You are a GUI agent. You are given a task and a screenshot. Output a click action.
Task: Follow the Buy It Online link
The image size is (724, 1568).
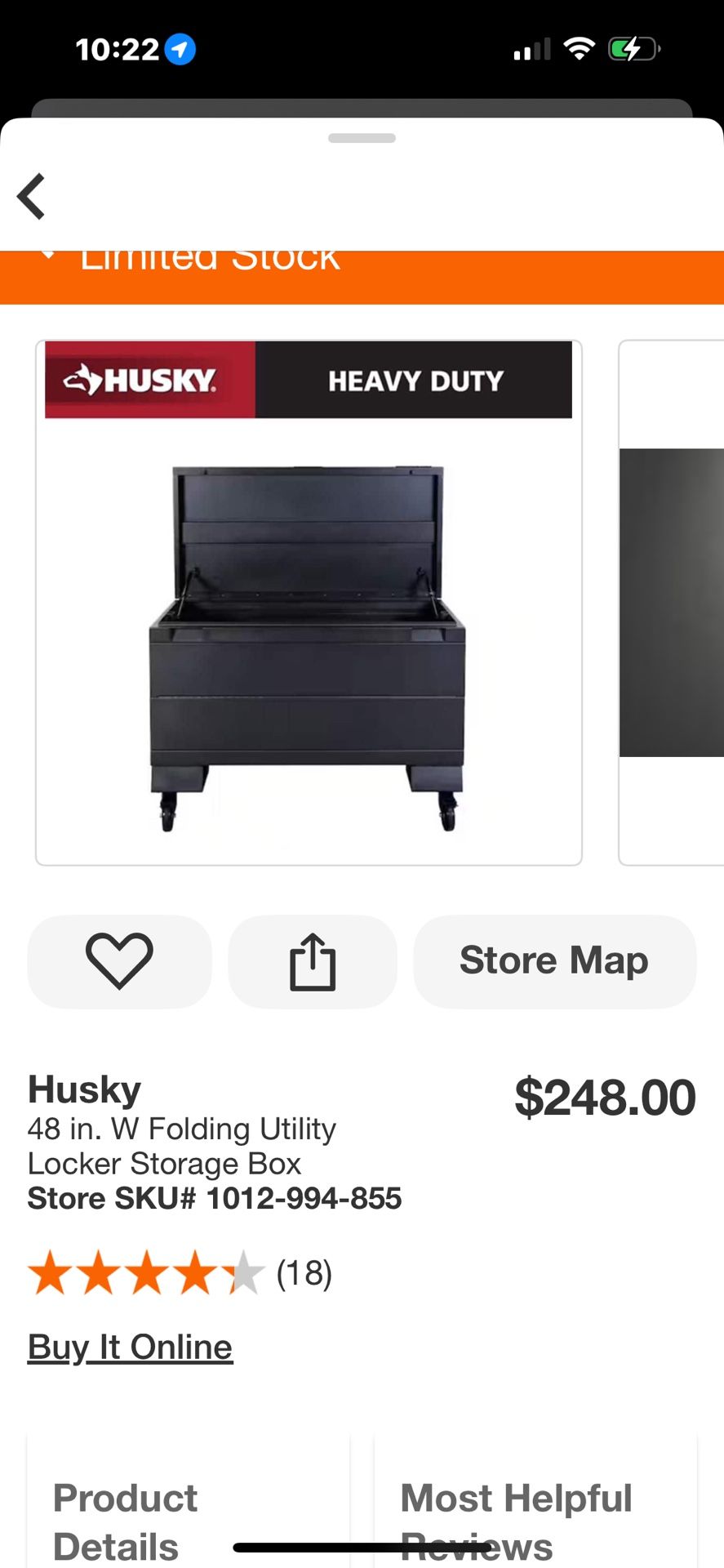tap(131, 1347)
